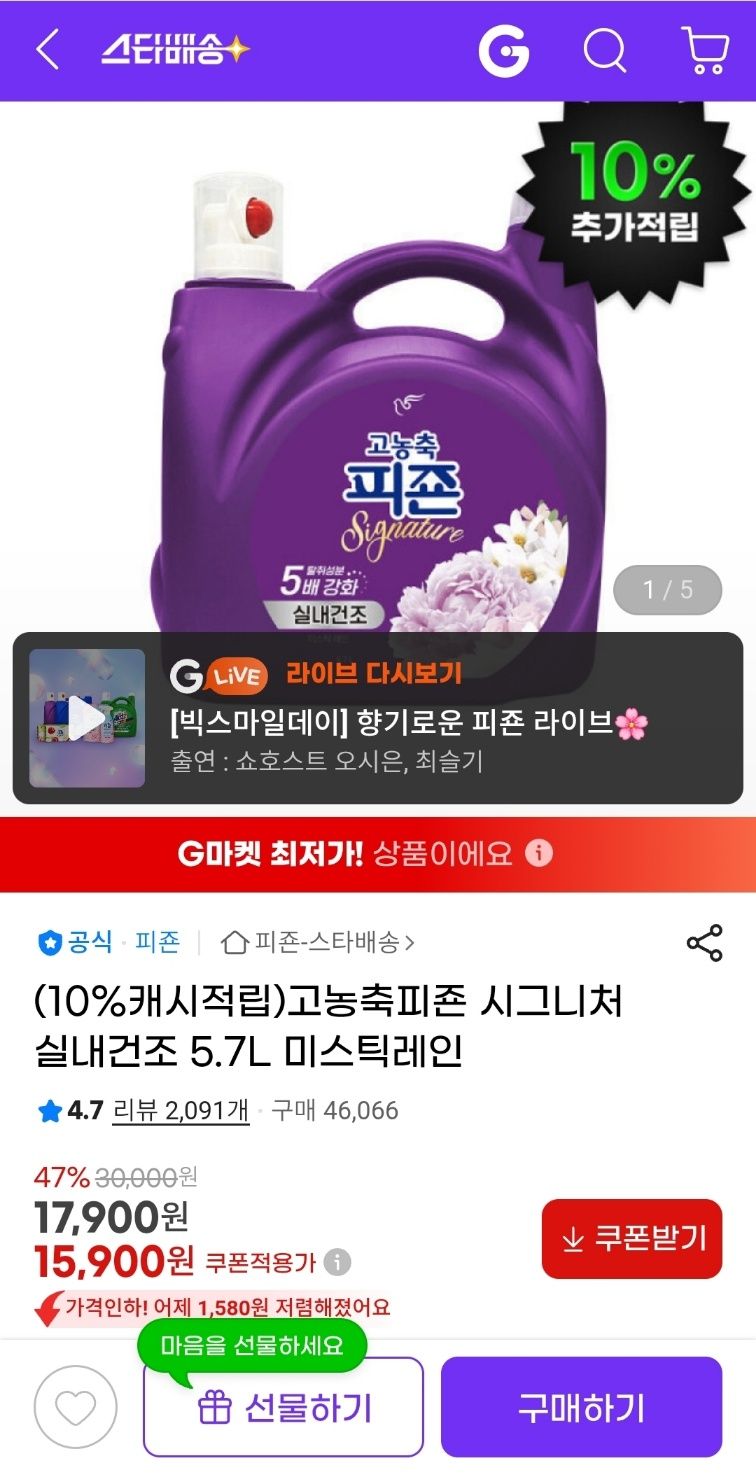The image size is (756, 1474).
Task: Share this product
Action: click(x=704, y=943)
